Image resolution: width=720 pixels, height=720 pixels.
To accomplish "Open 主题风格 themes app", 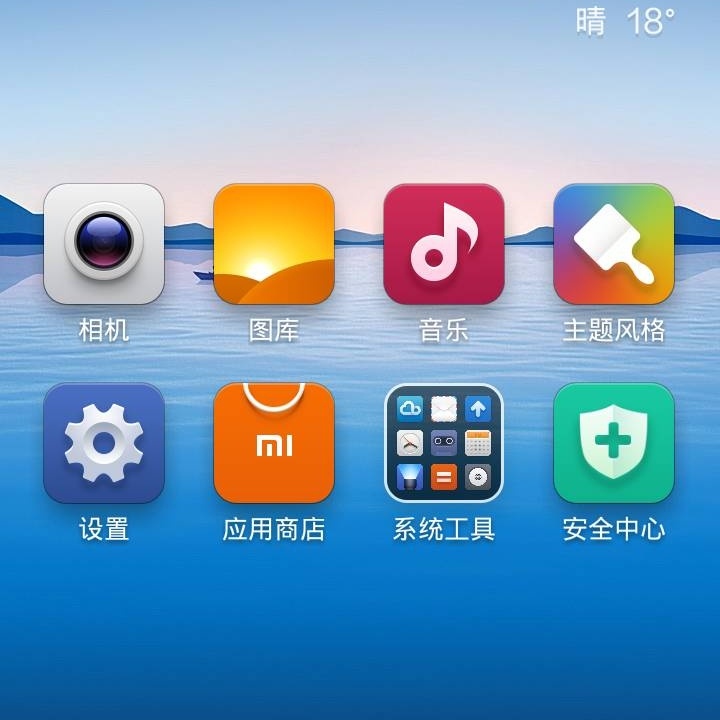I will 614,244.
